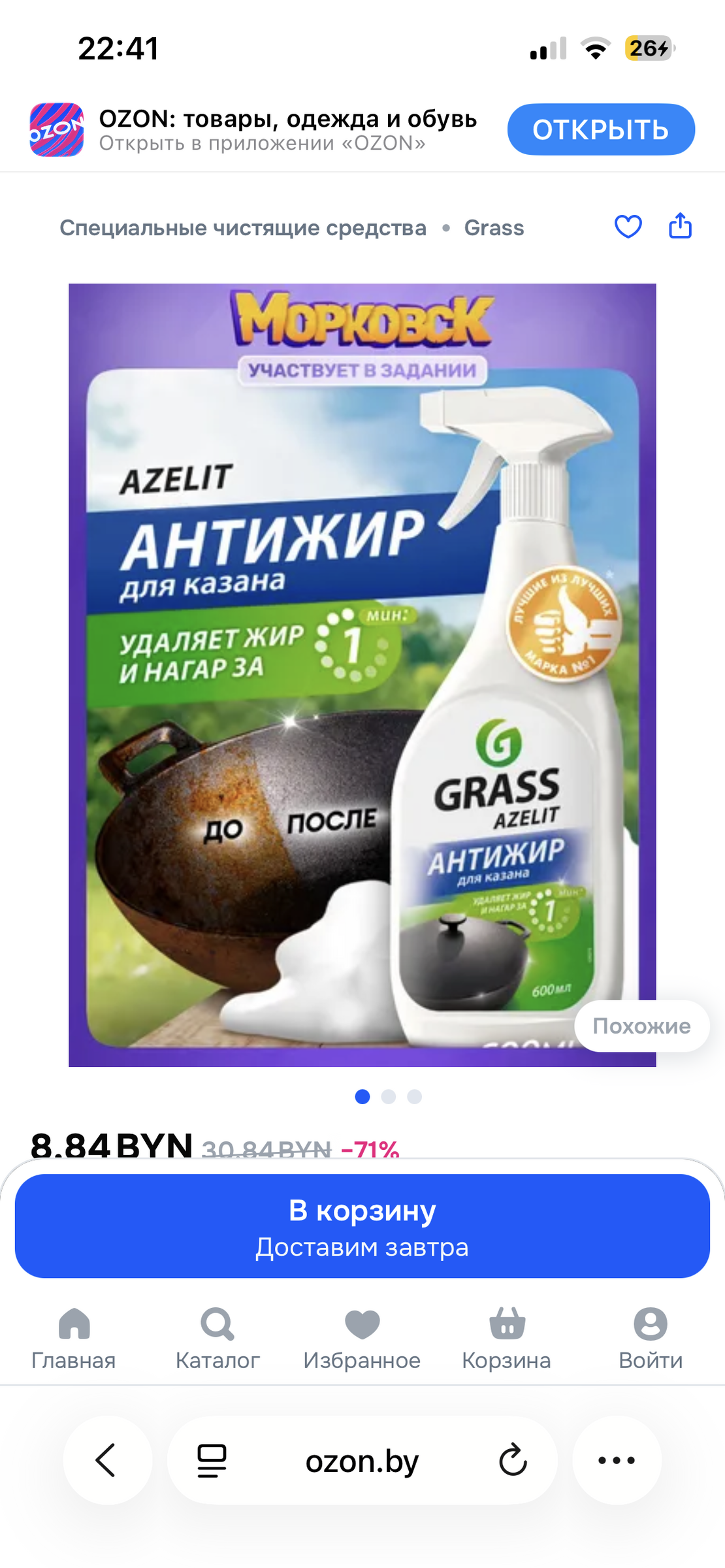The height and width of the screenshot is (1568, 725).
Task: Open the Grass brand link
Action: coord(494,228)
